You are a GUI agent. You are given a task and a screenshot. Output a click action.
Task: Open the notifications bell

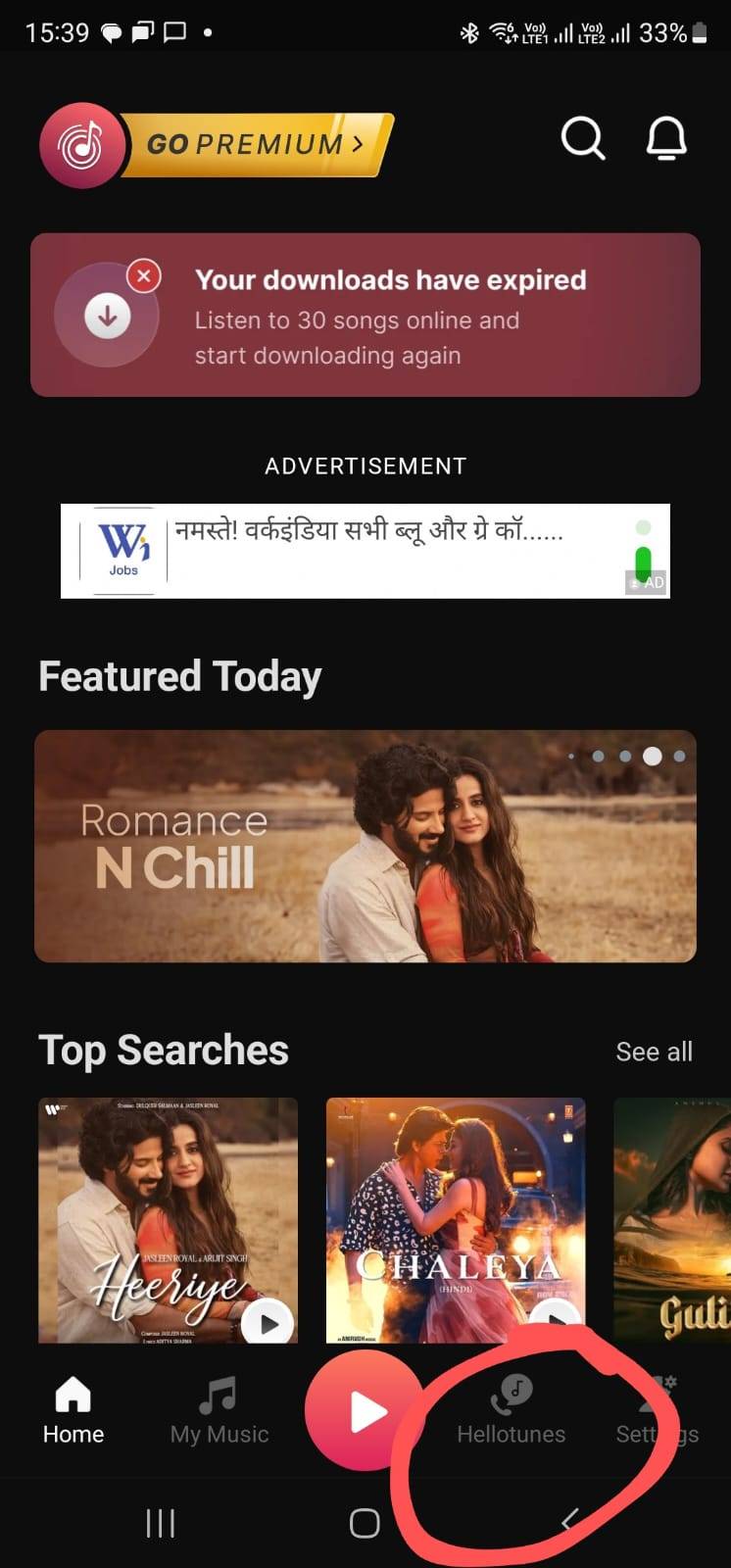click(666, 139)
